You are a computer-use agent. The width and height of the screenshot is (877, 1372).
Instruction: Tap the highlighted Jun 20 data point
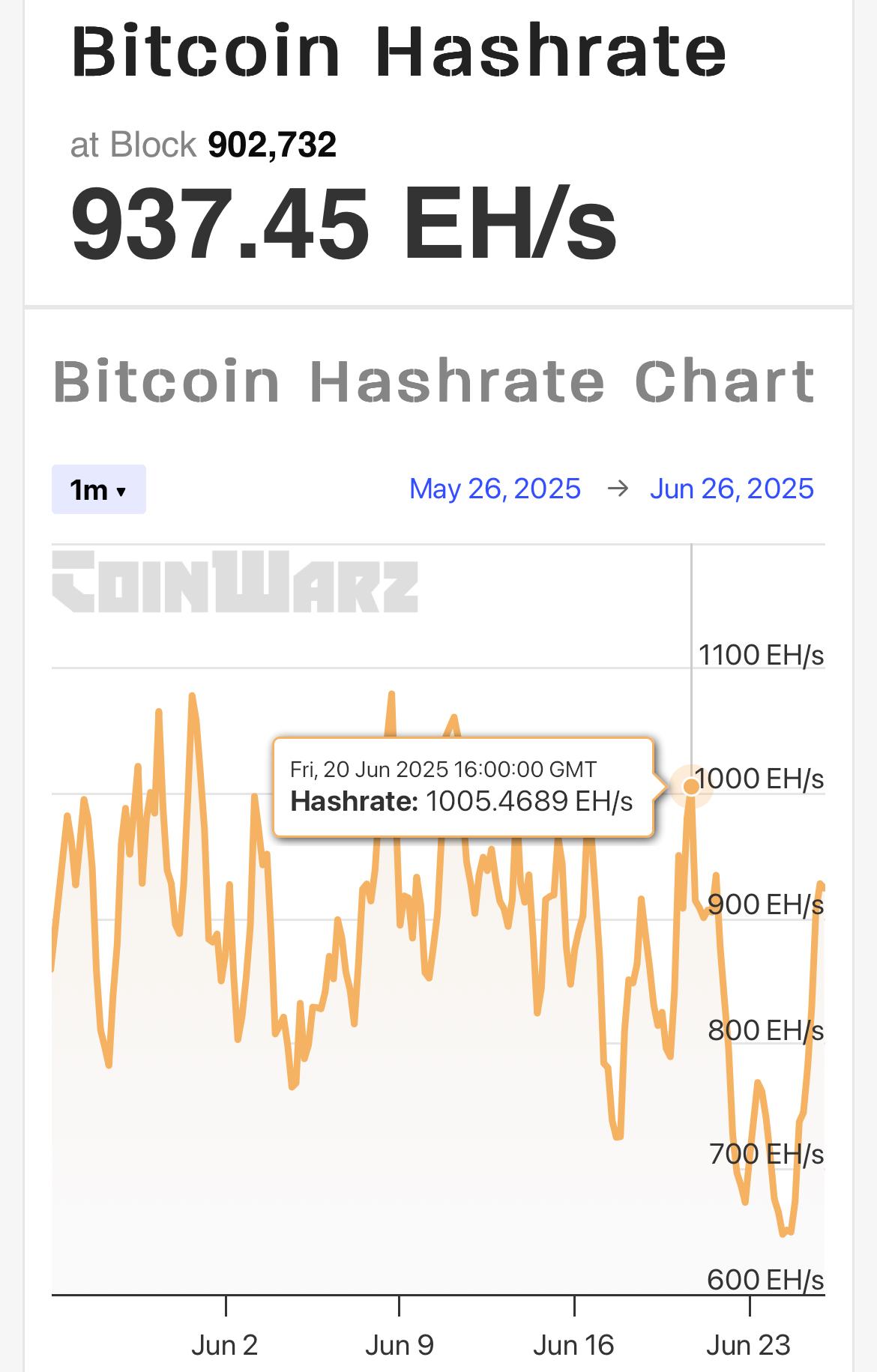pyautogui.click(x=690, y=786)
